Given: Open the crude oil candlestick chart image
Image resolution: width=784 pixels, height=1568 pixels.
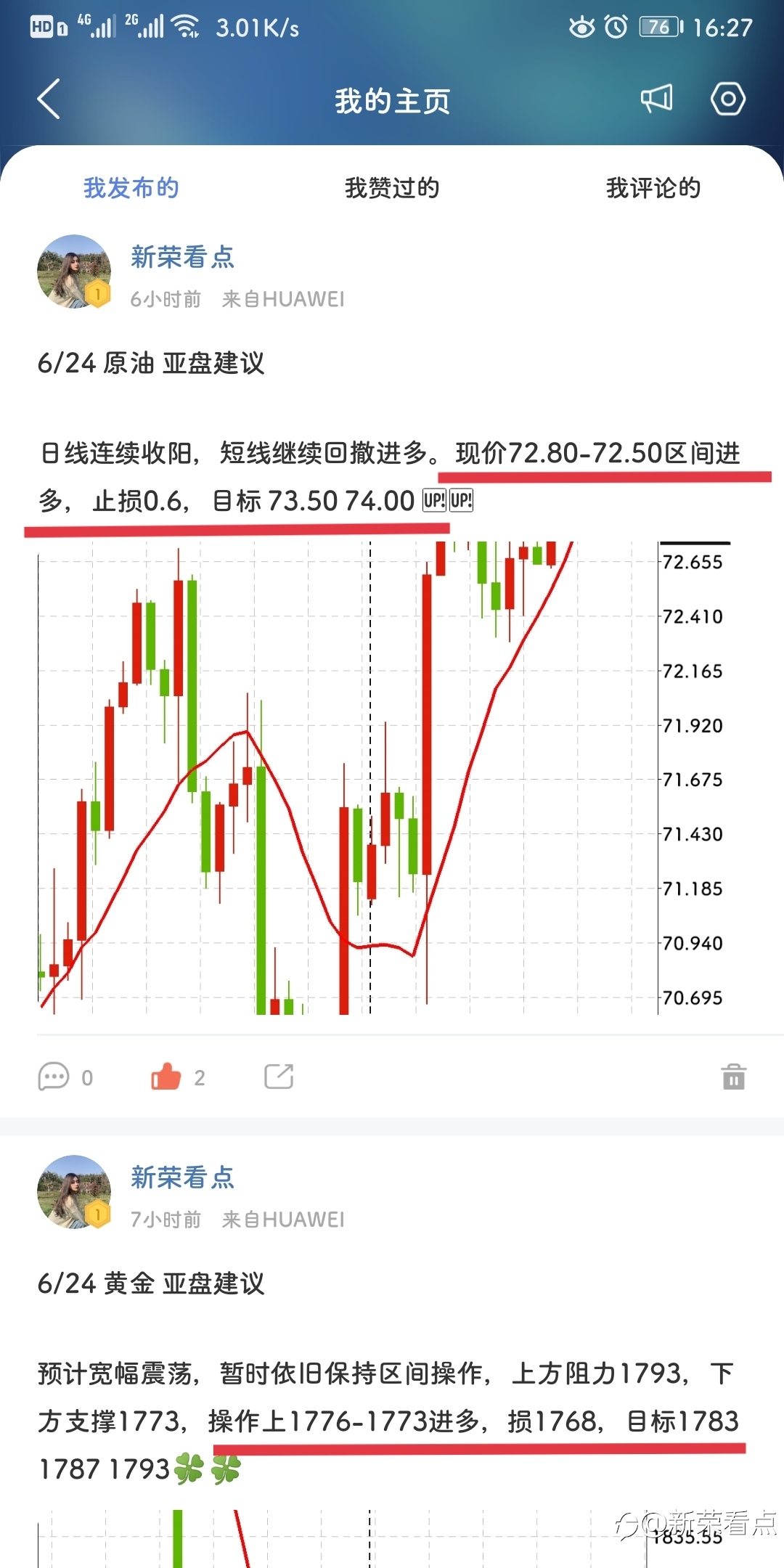Looking at the screenshot, I should coord(384,777).
